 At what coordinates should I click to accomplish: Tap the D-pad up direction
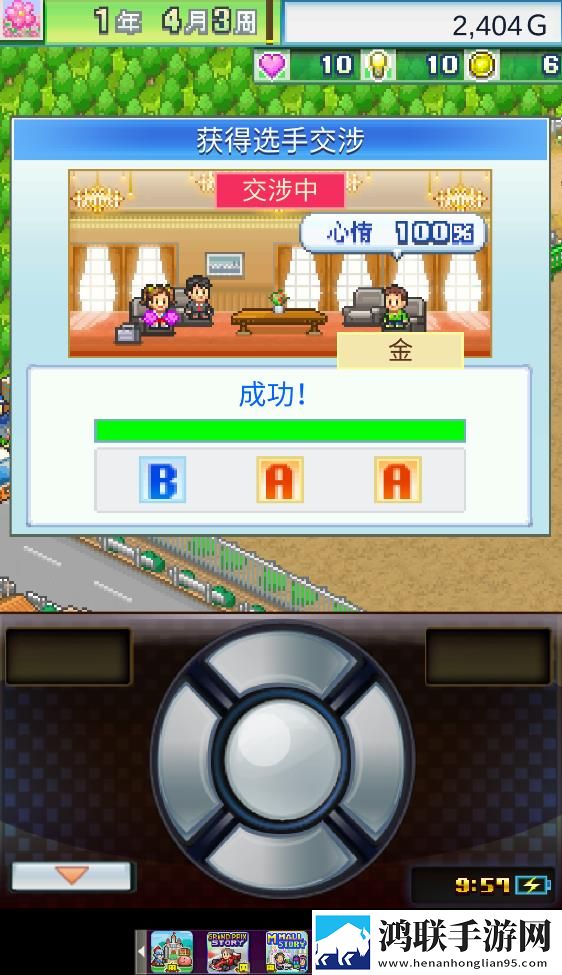point(282,659)
